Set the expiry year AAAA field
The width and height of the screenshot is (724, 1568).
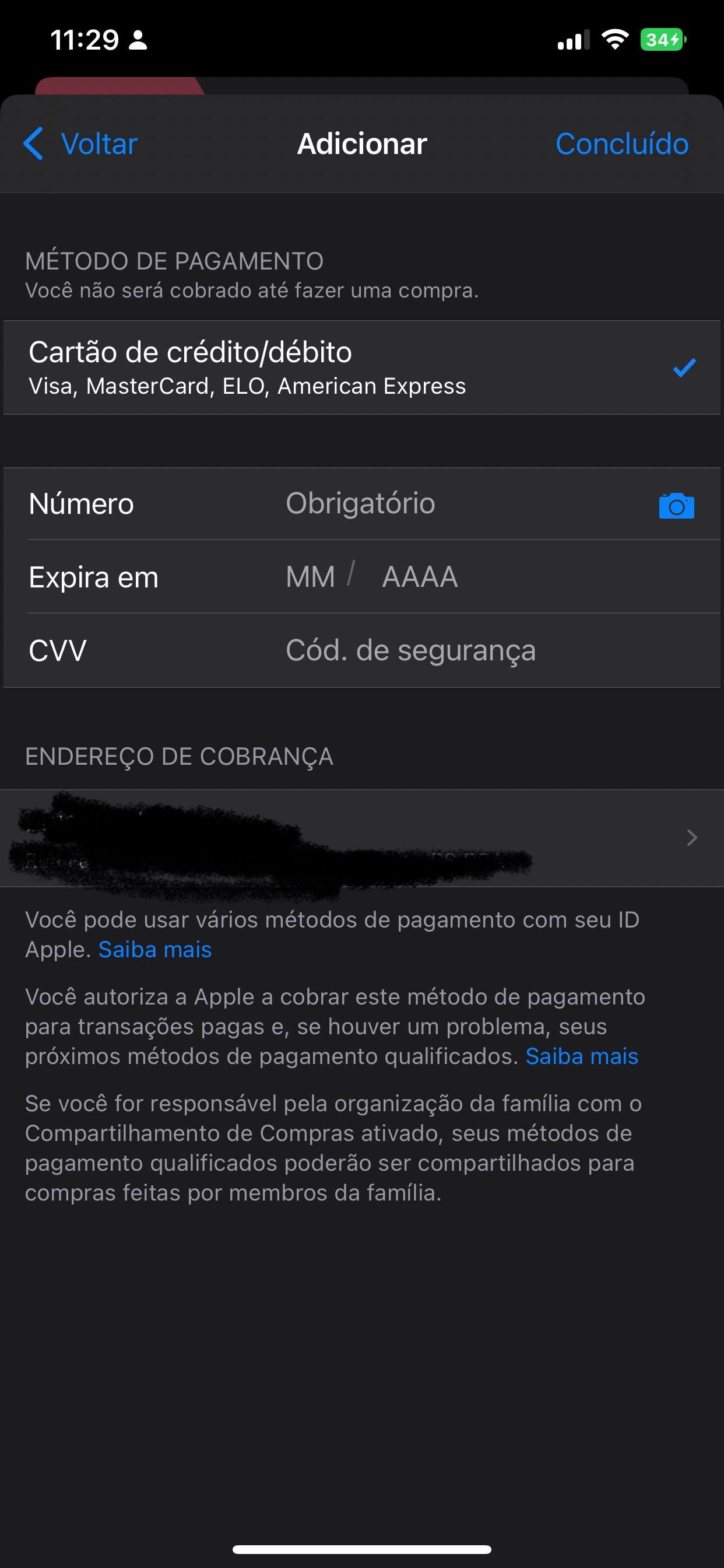[420, 577]
